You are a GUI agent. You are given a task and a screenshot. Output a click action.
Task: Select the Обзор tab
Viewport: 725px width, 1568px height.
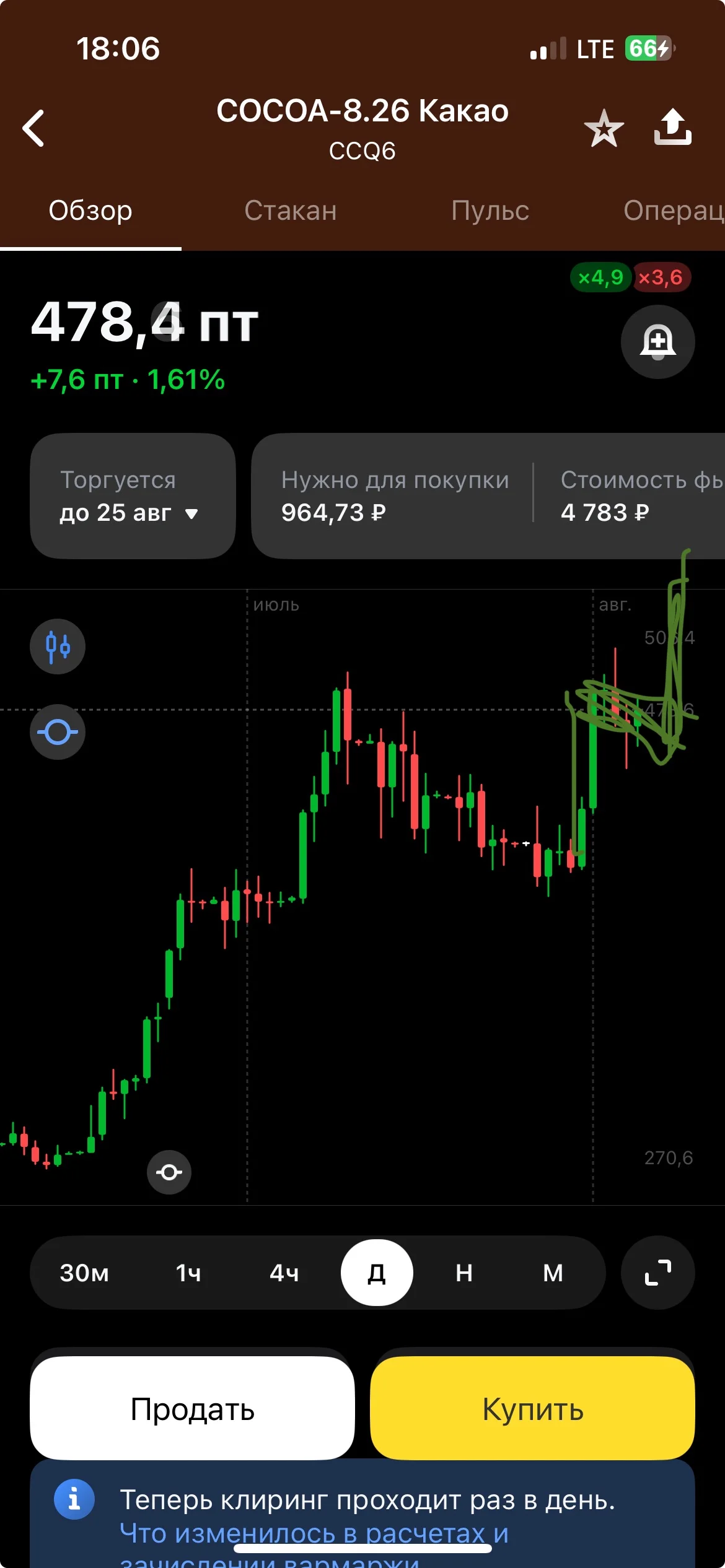point(90,211)
